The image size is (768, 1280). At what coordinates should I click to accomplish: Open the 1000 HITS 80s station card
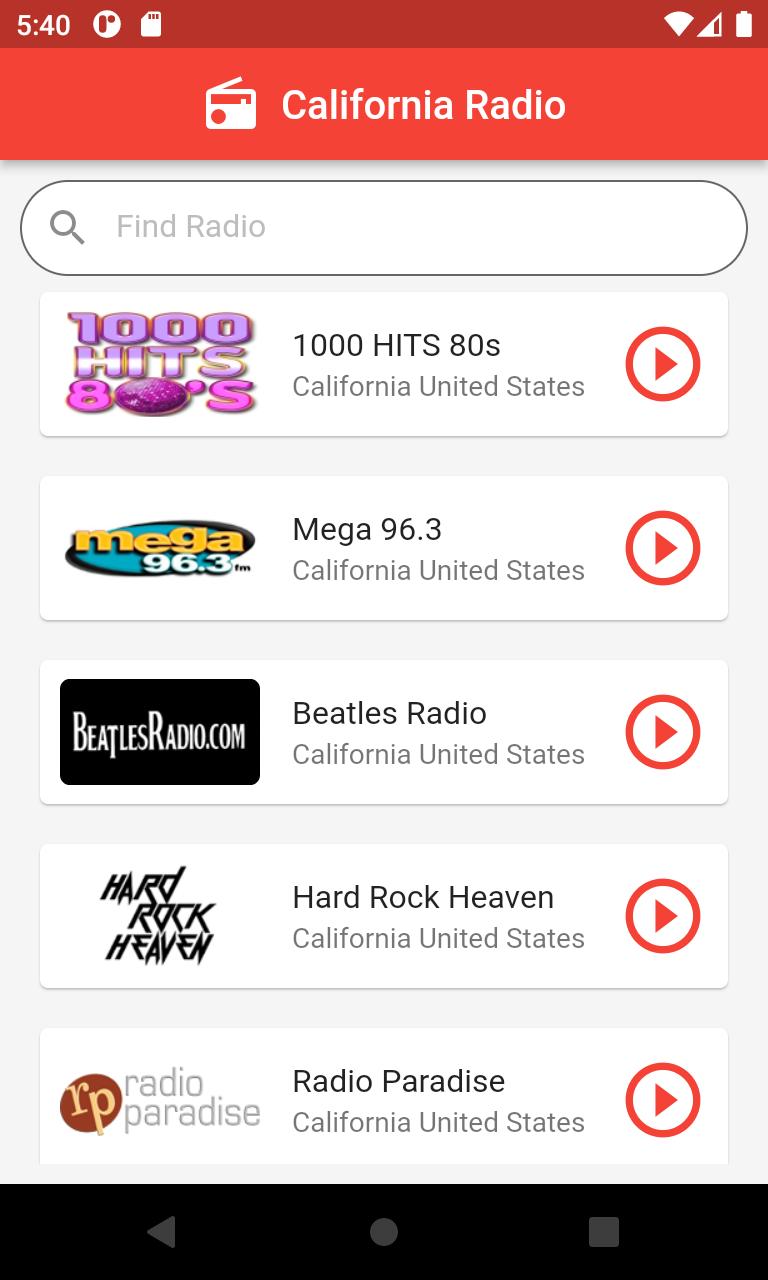(384, 364)
